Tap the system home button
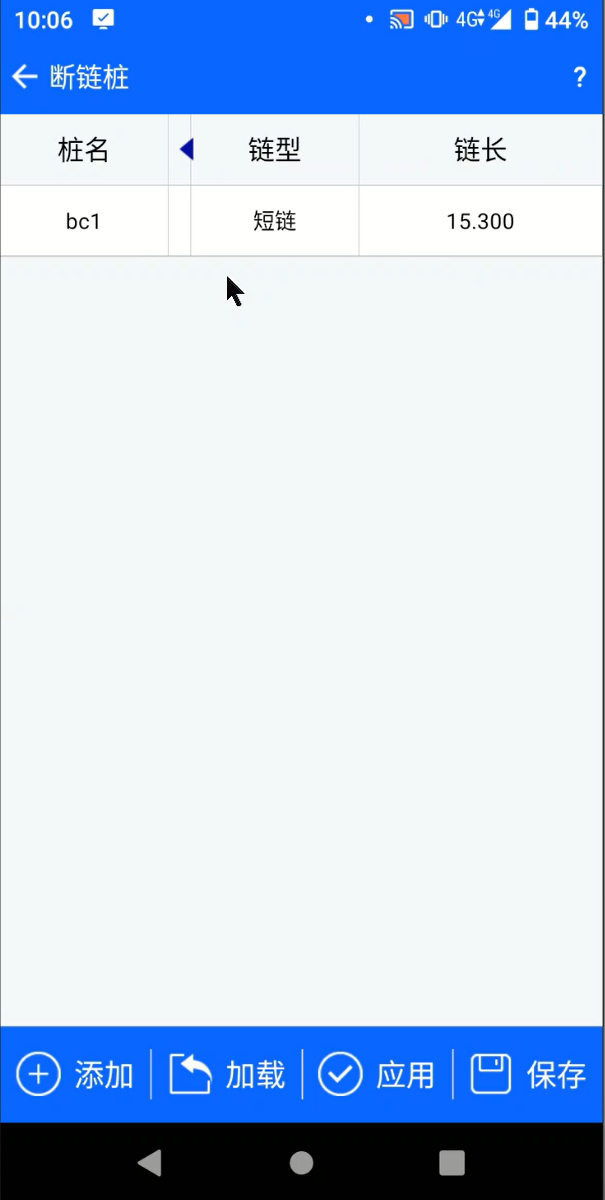The width and height of the screenshot is (605, 1200). pyautogui.click(x=301, y=1162)
